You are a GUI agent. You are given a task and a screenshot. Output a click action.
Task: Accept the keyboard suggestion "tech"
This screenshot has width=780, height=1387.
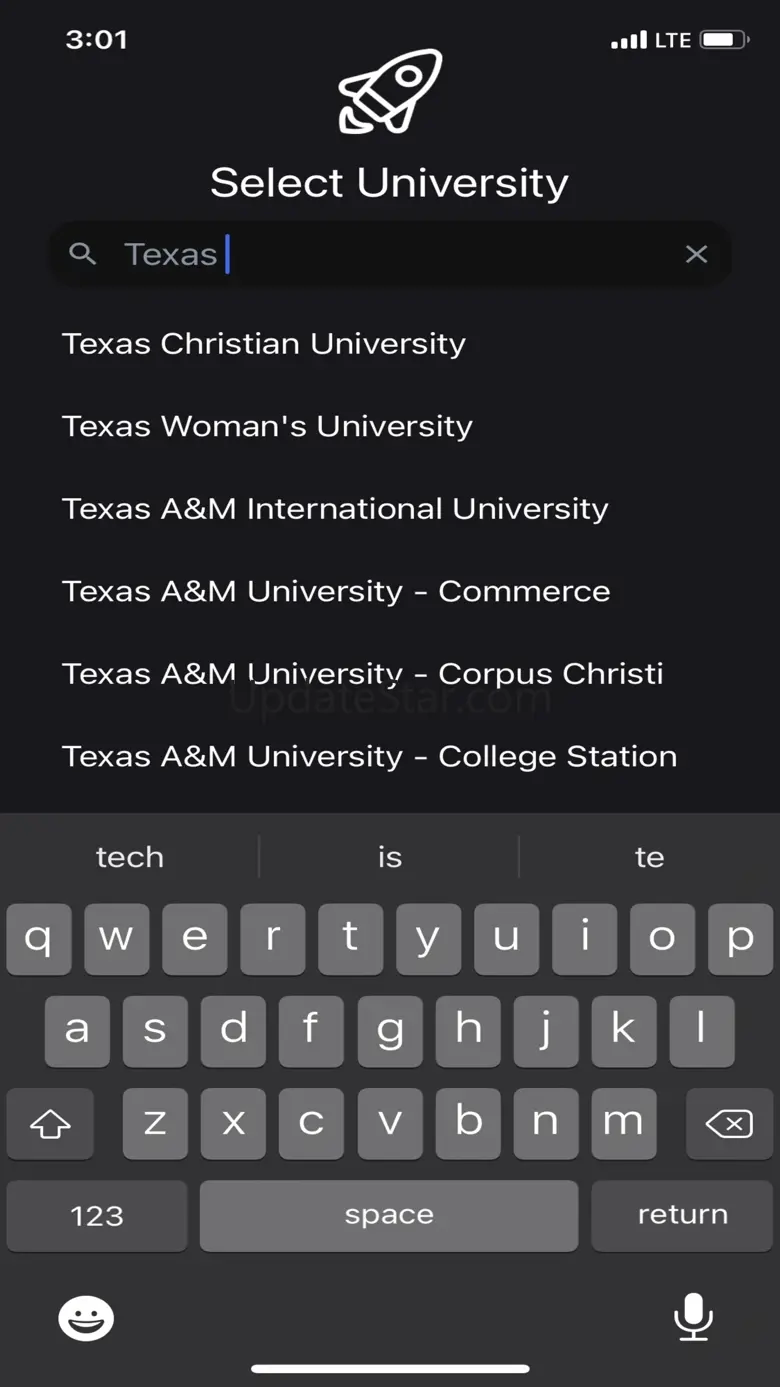click(130, 857)
